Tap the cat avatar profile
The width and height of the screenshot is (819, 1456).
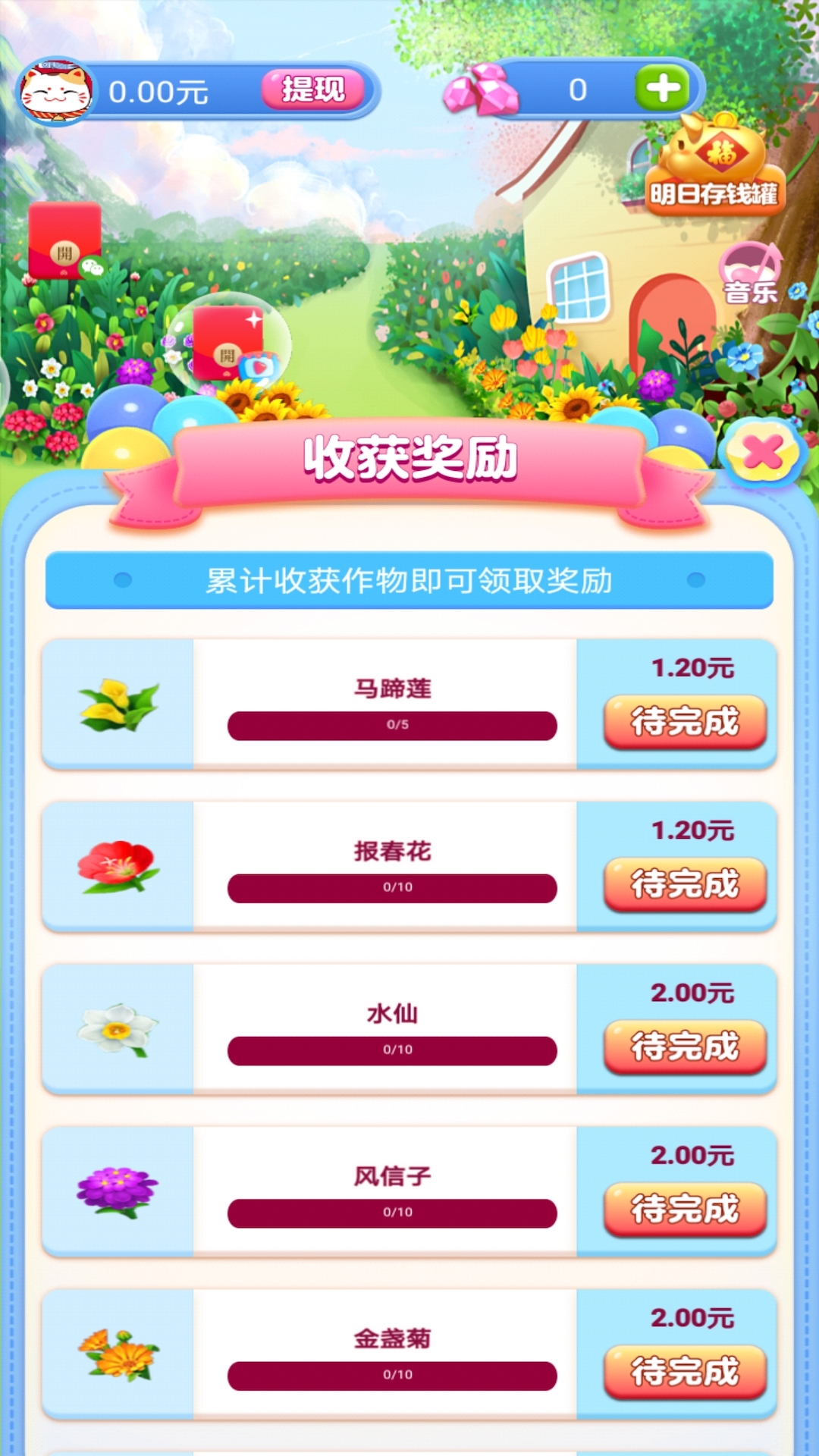pos(55,91)
